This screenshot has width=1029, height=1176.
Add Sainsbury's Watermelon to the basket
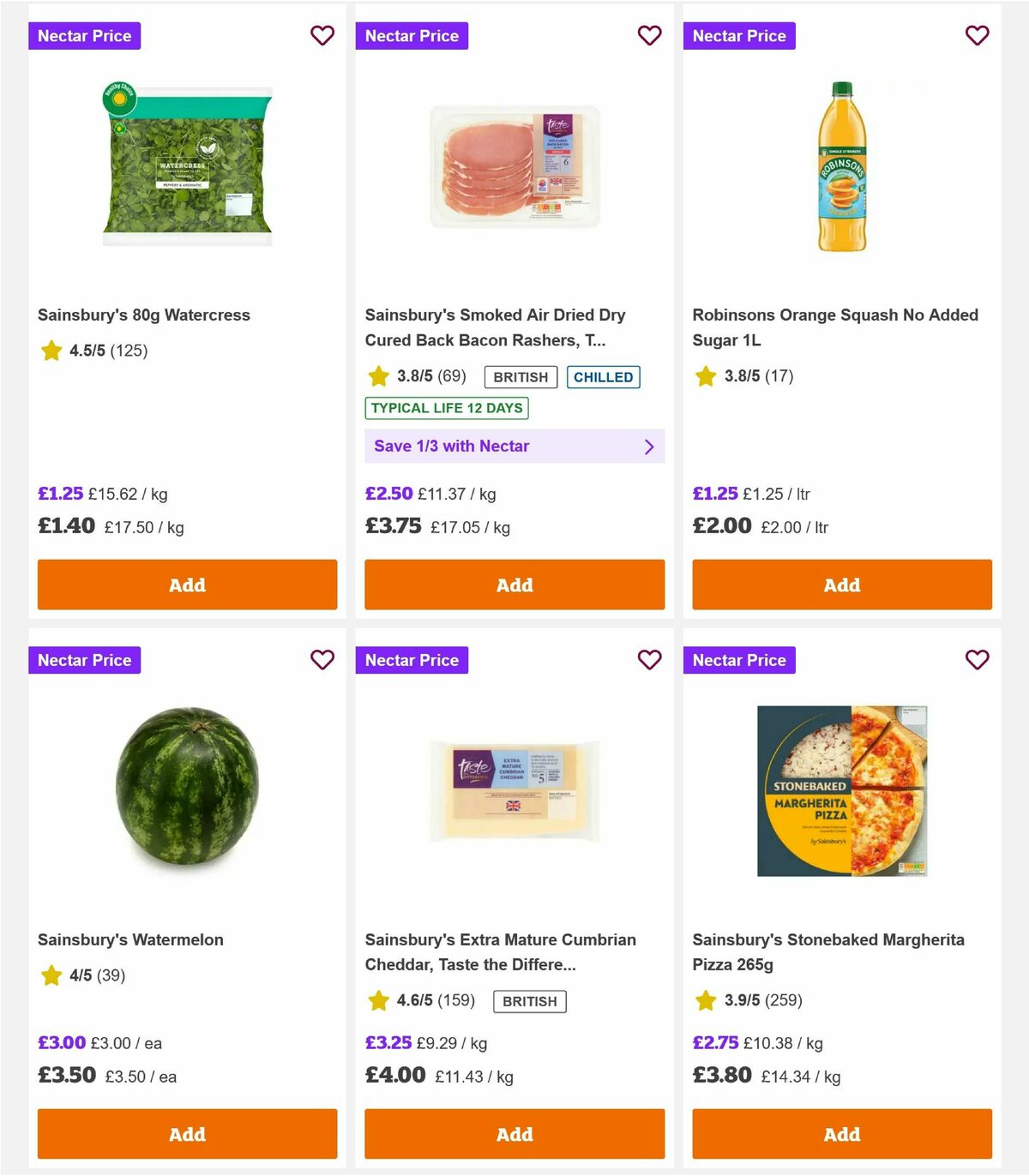pyautogui.click(x=186, y=1133)
